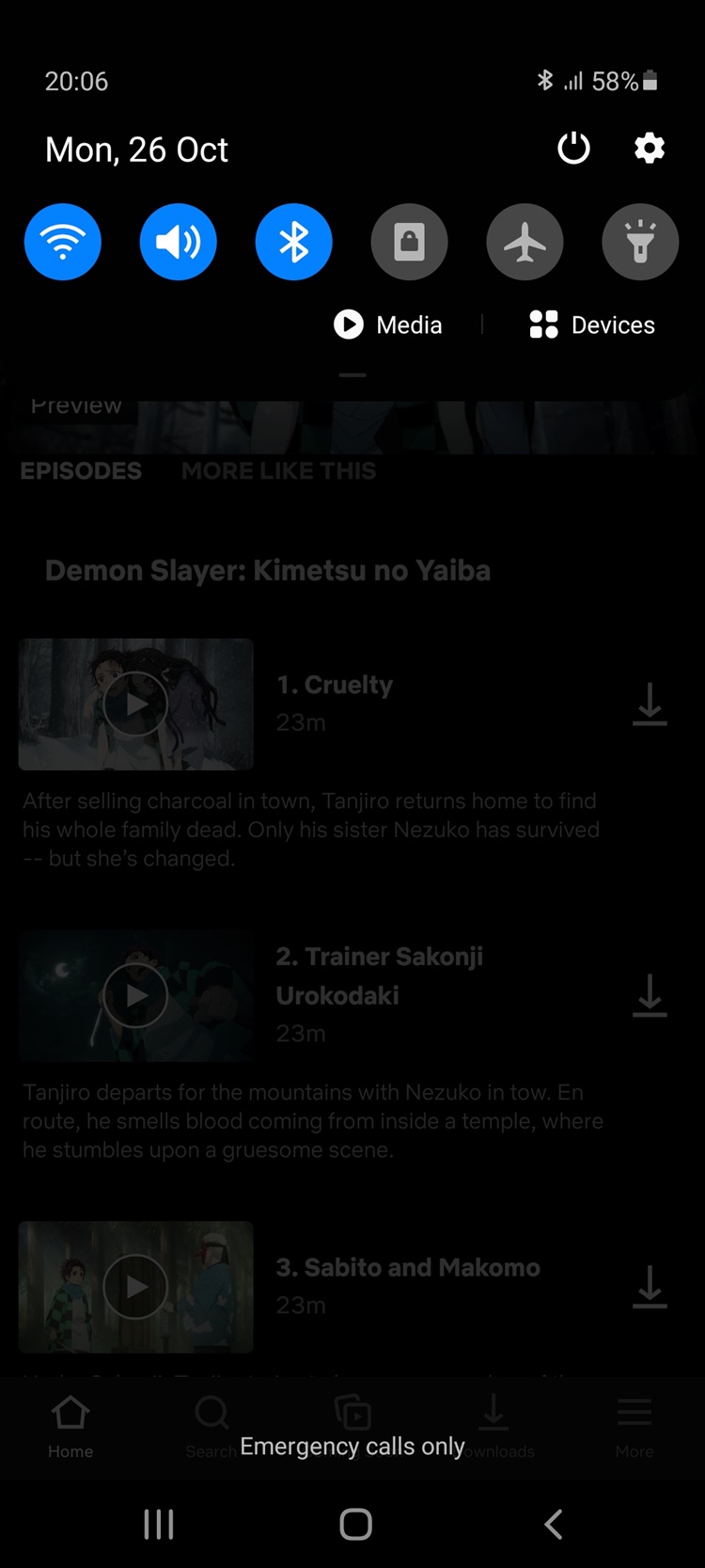705x1568 pixels.
Task: Download episode 1 Cruelty
Action: [650, 704]
